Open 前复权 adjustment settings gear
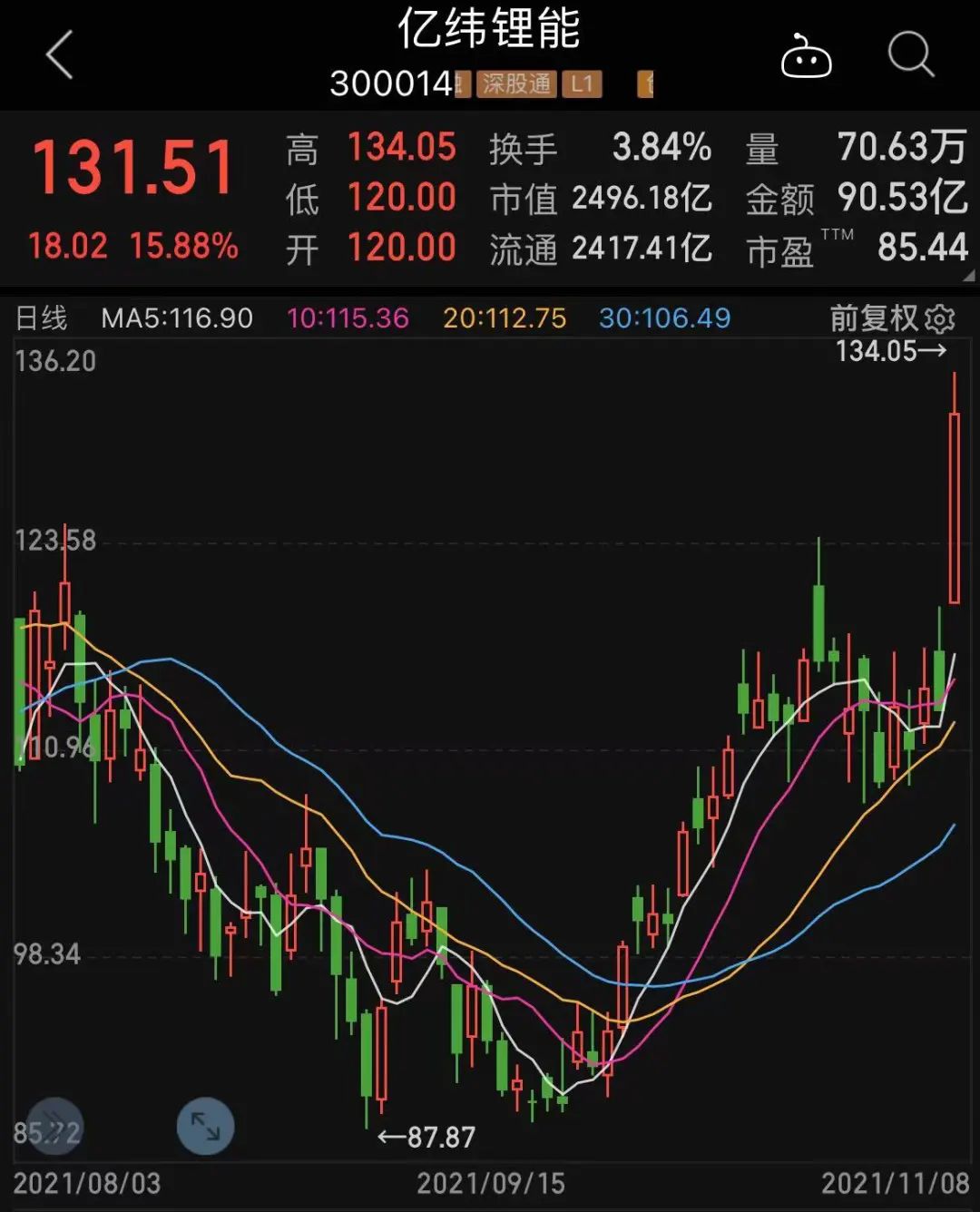This screenshot has width=980, height=1212. coord(941,318)
